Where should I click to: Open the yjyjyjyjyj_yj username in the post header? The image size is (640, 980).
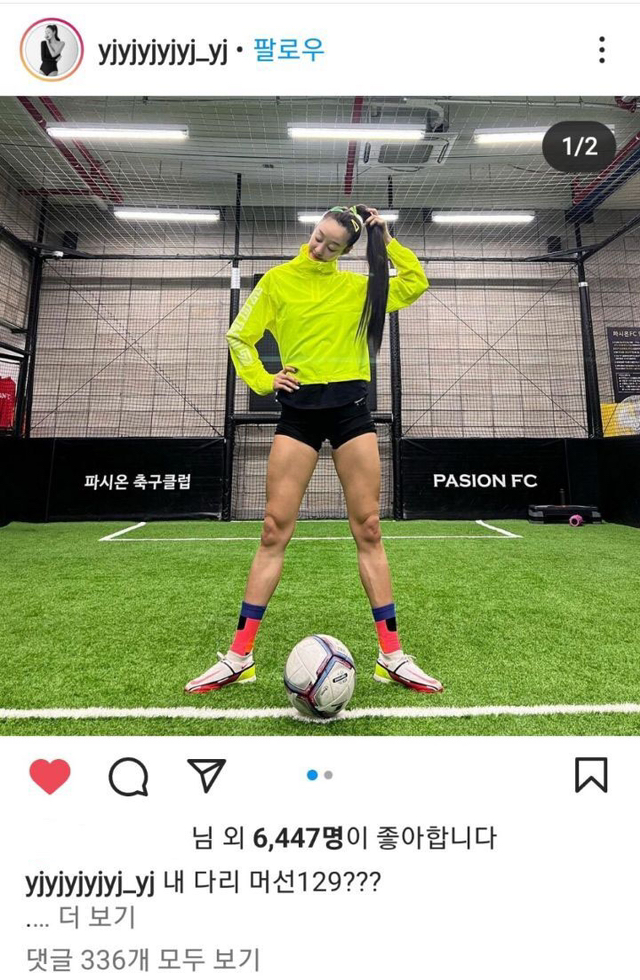[163, 50]
